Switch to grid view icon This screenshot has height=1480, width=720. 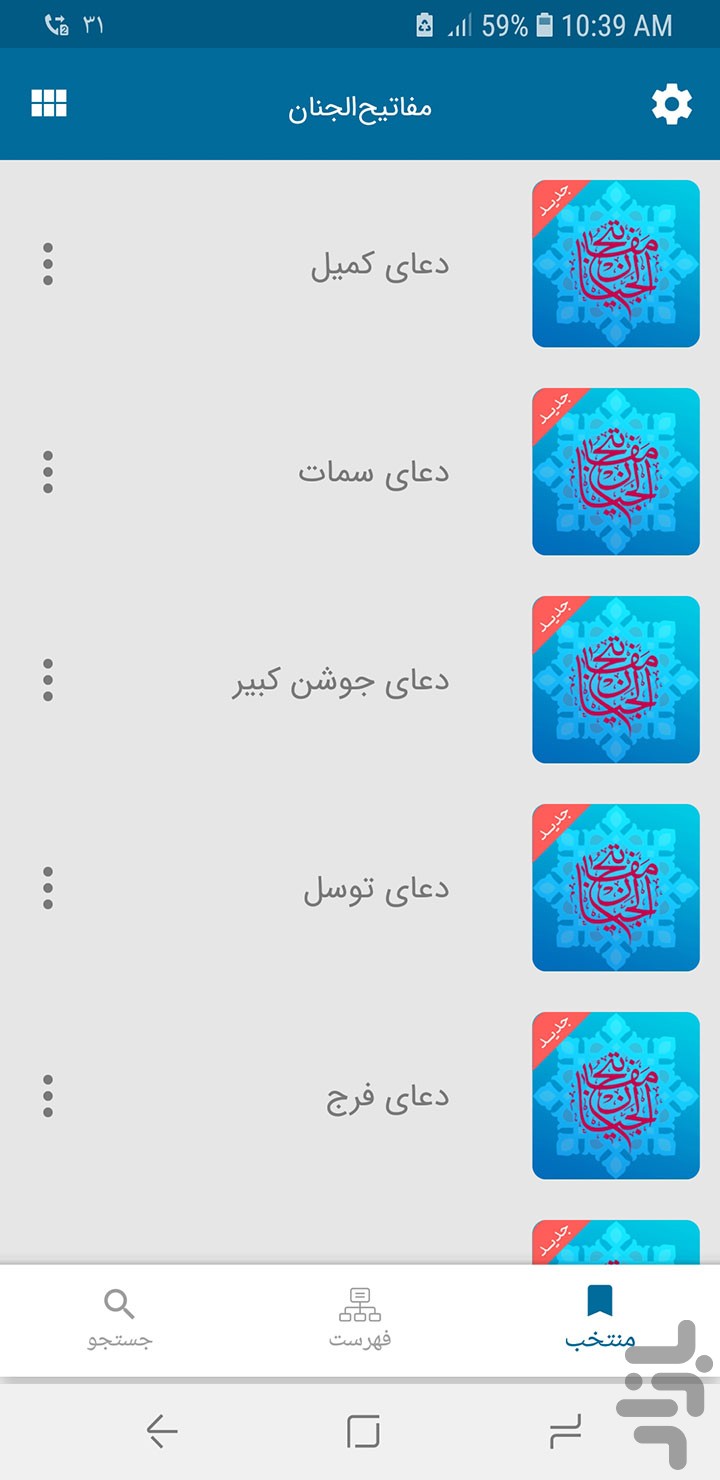coord(49,103)
